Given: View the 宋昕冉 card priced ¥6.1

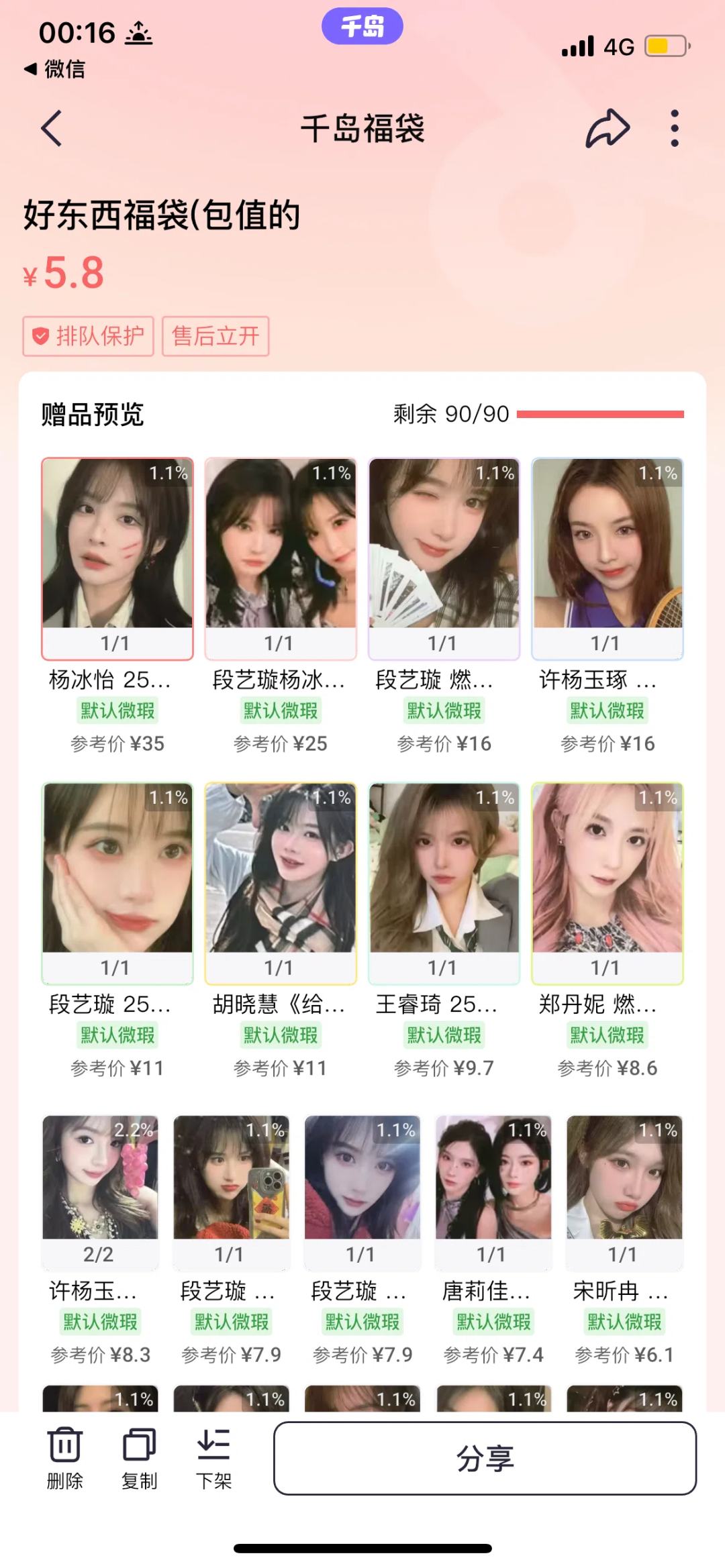Looking at the screenshot, I should (x=624, y=1191).
